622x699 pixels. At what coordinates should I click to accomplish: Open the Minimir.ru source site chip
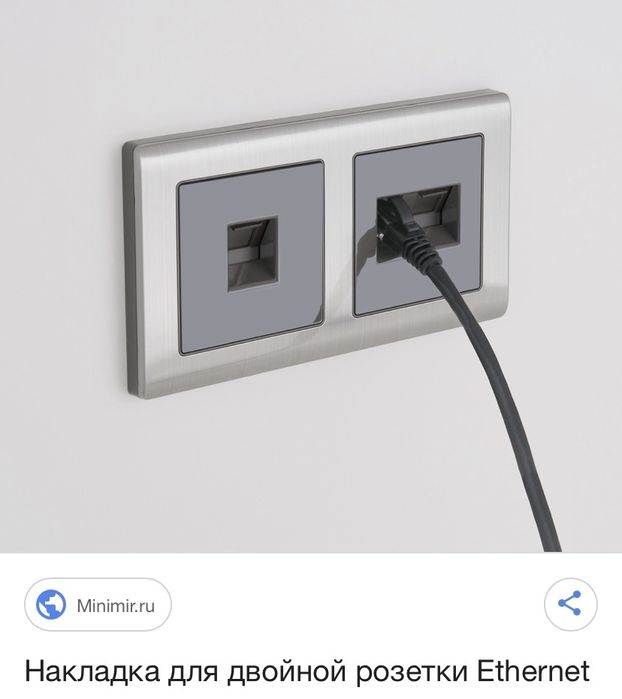(97, 605)
